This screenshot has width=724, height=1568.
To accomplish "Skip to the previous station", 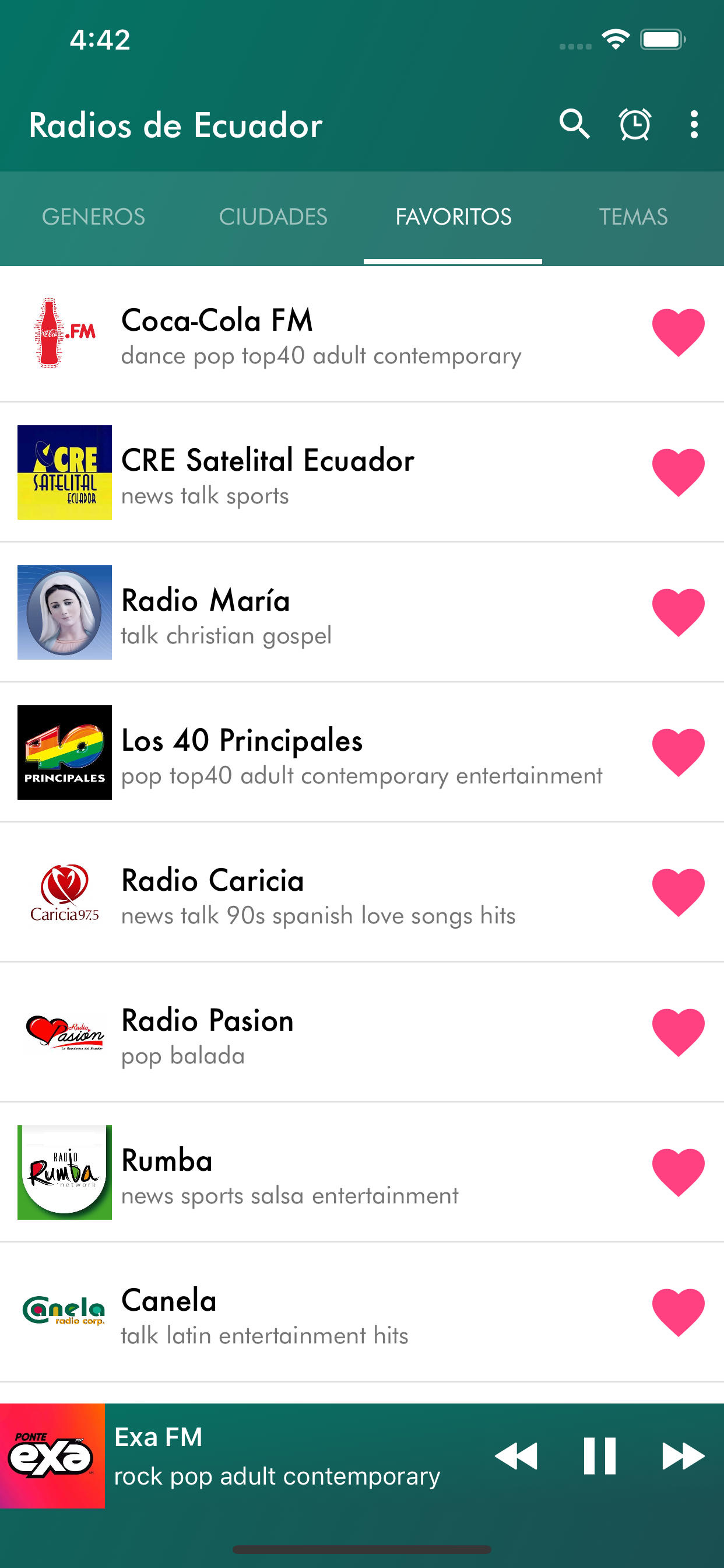I will coord(516,1456).
